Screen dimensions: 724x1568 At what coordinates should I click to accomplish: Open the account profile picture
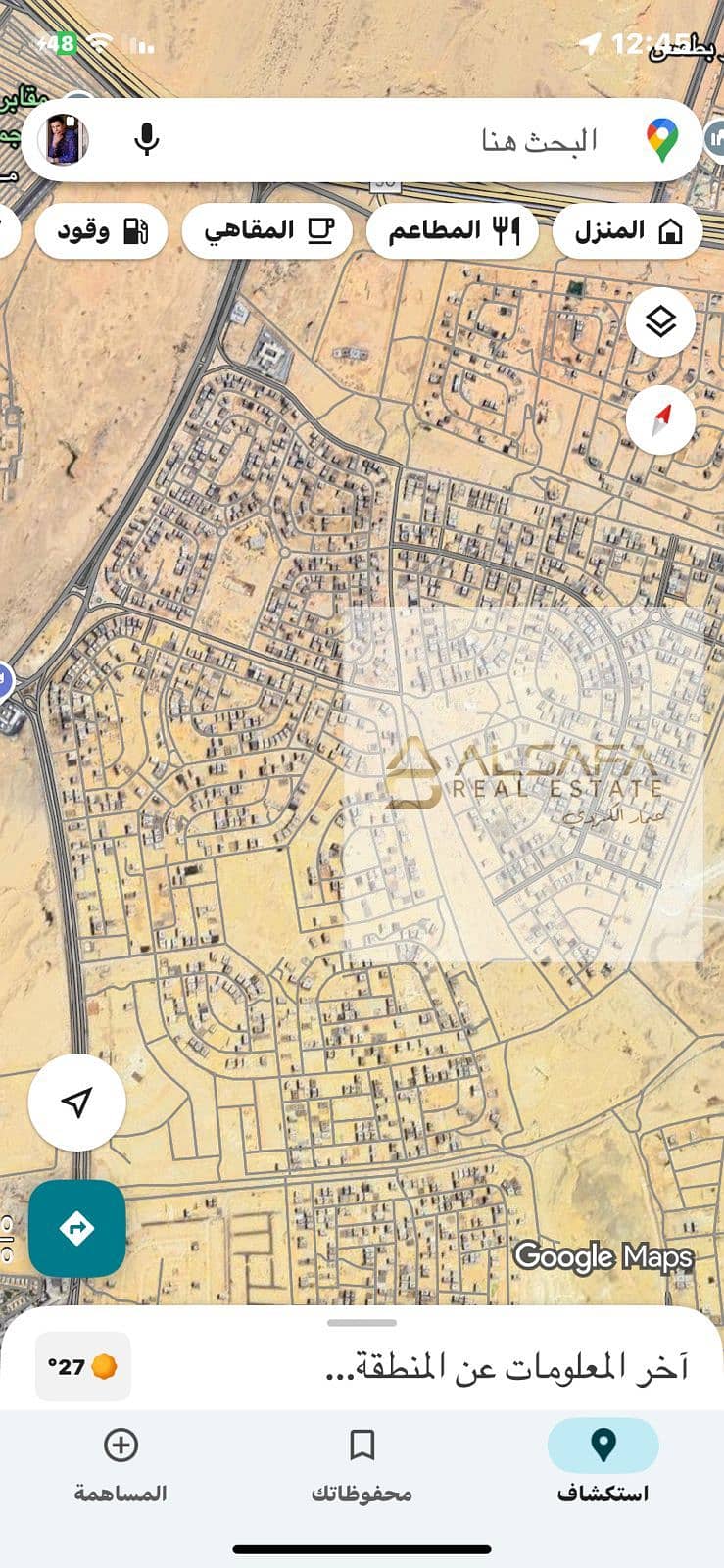point(64,140)
